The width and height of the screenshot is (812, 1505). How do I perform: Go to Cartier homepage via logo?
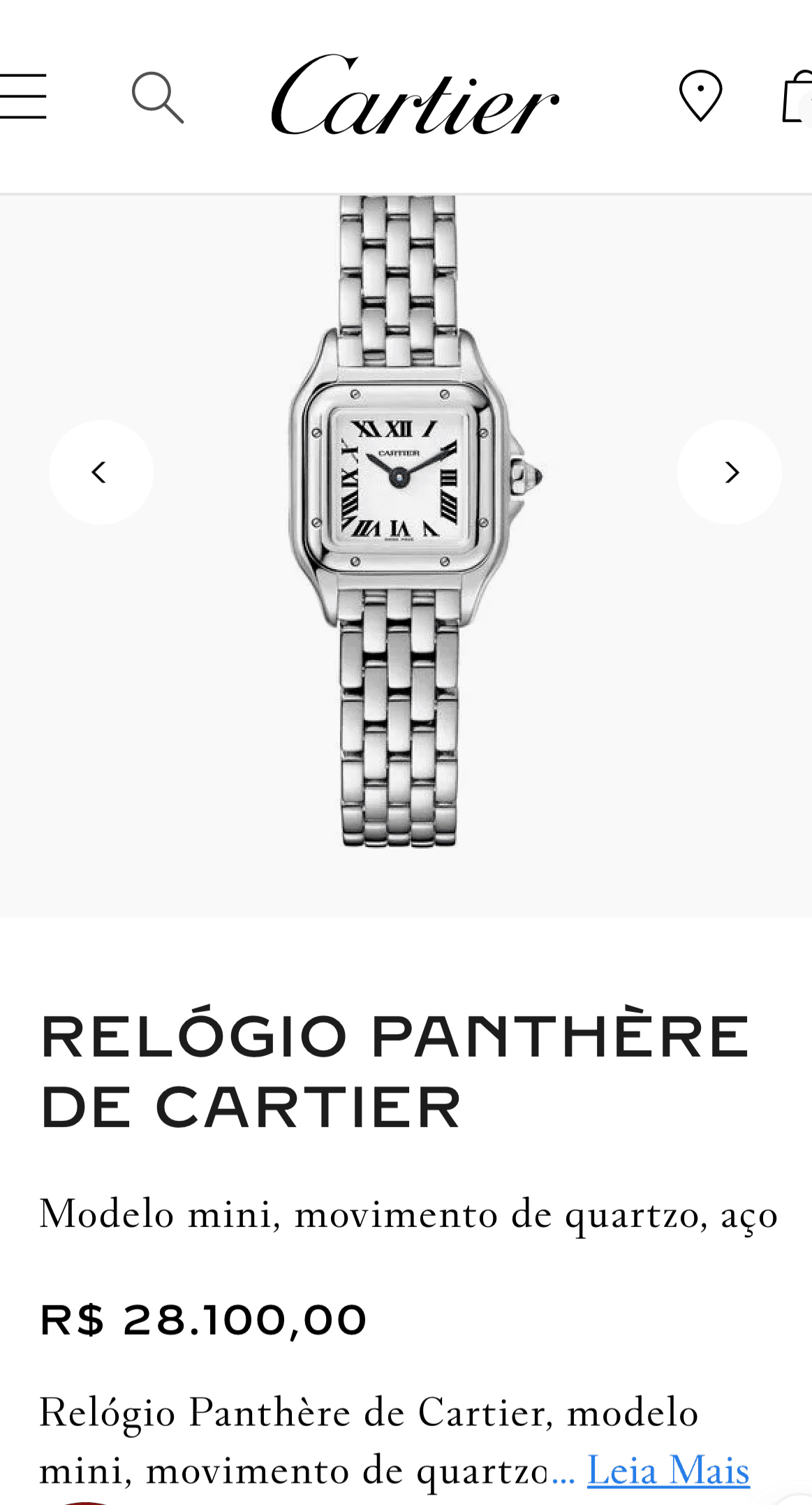coord(415,96)
